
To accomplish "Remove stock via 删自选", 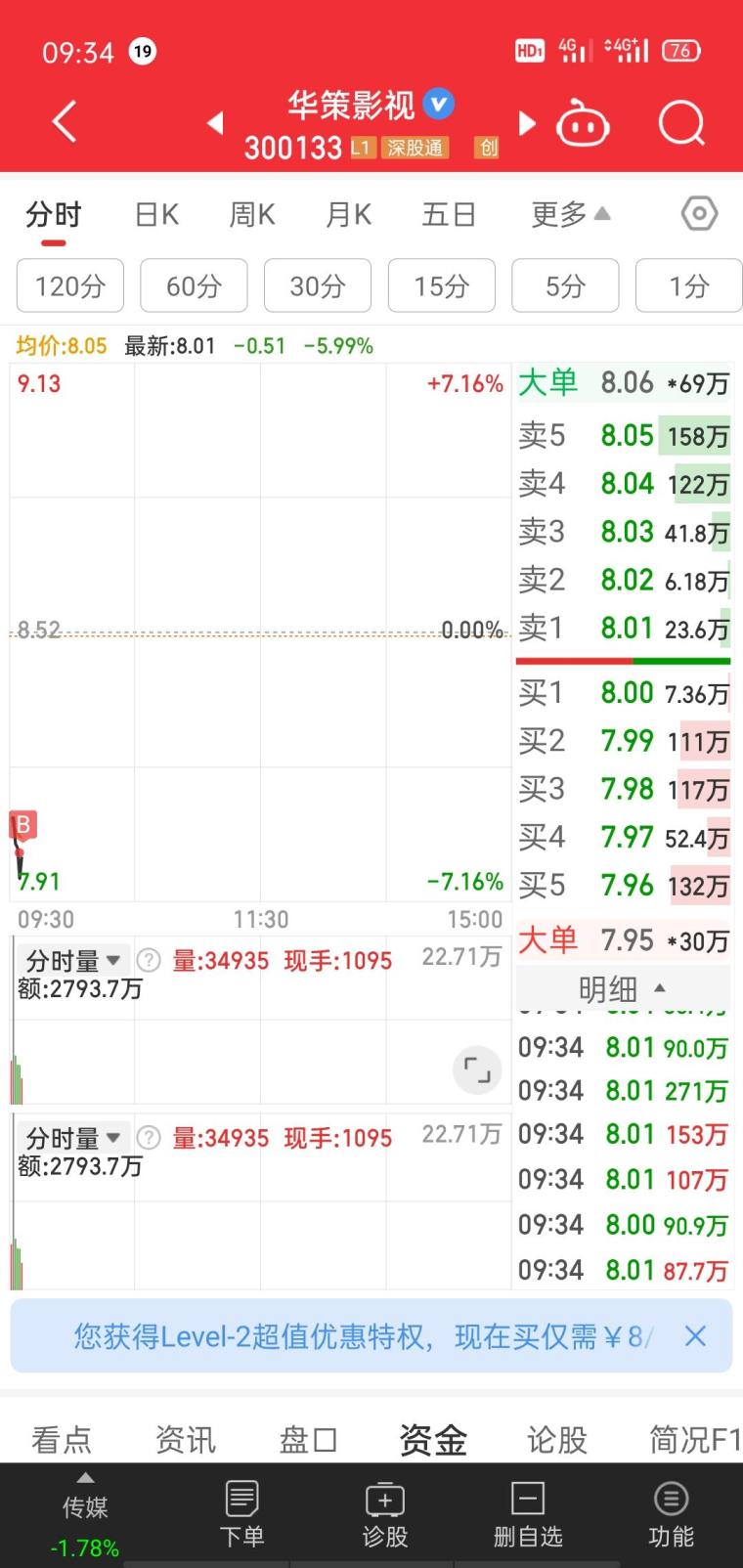I will click(528, 1514).
